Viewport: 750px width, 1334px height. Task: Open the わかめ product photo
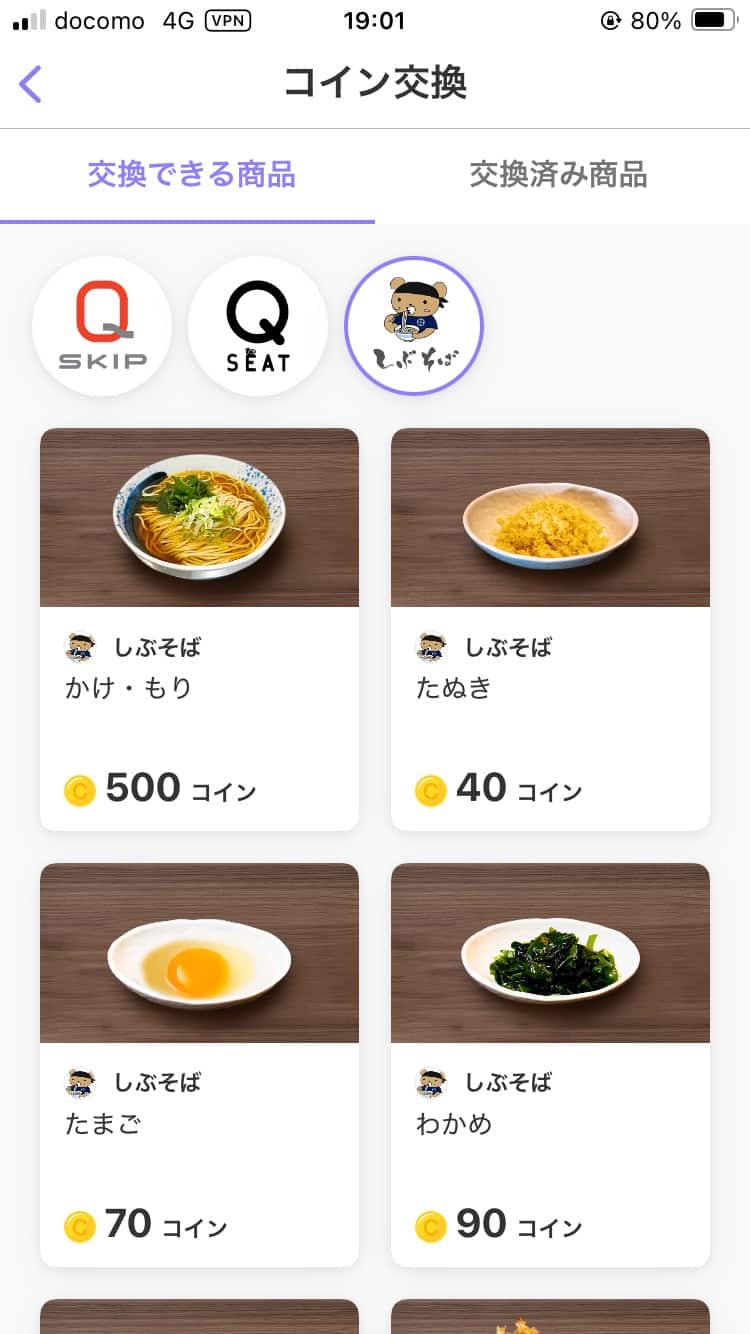click(x=550, y=952)
